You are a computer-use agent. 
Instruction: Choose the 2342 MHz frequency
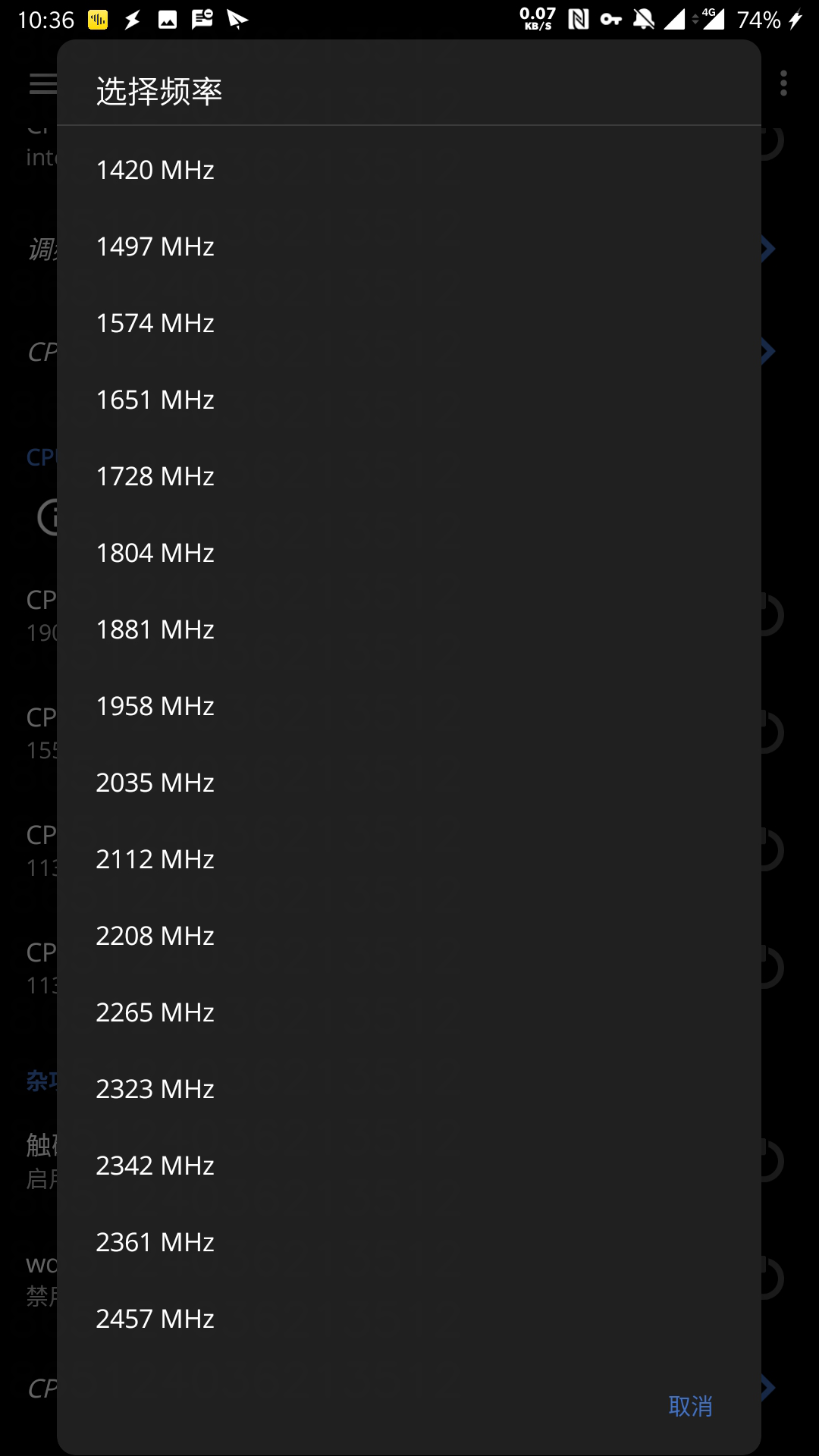click(409, 1166)
